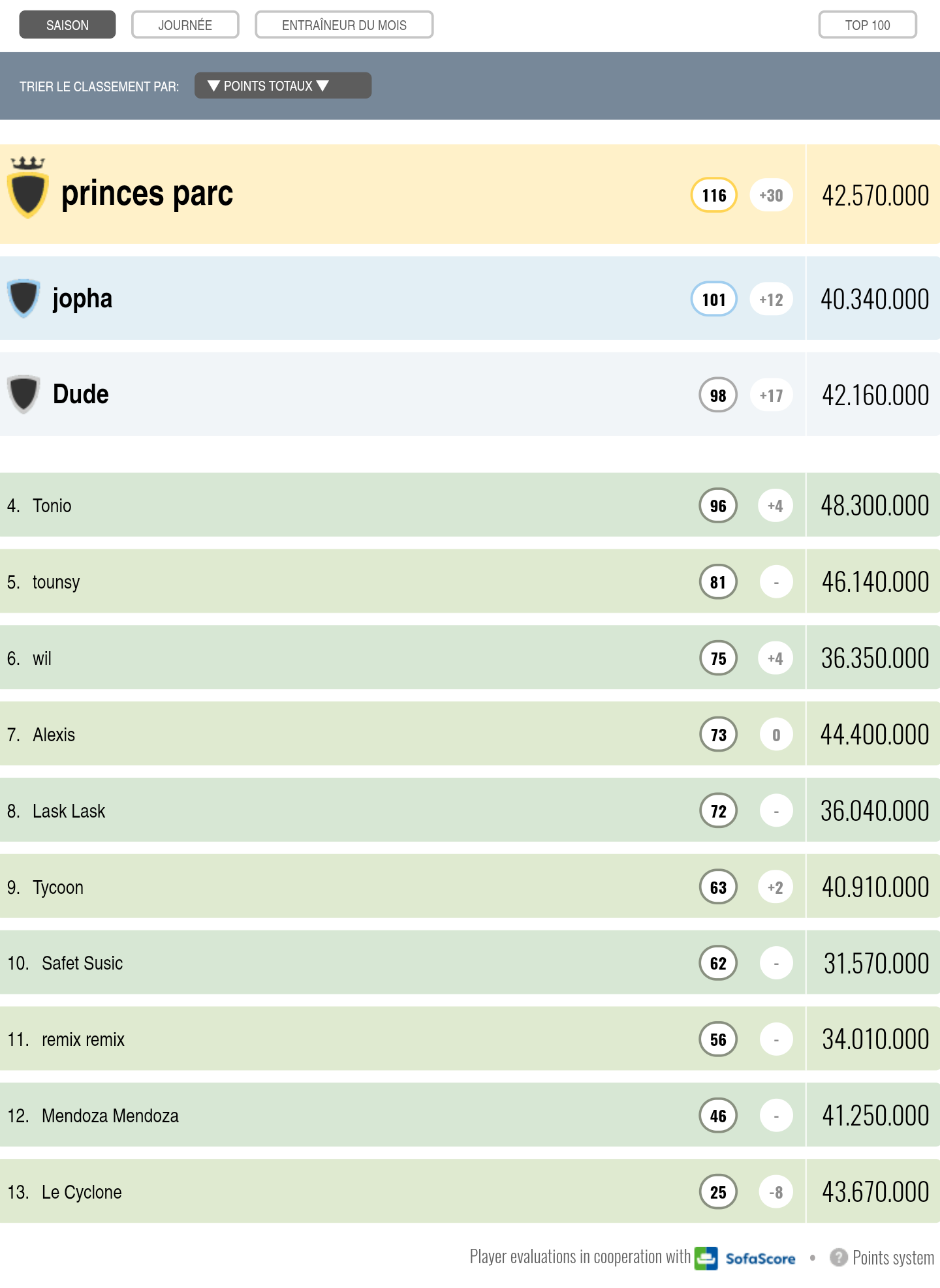Open Mendoza Mendoza's ranking row
The image size is (940, 1288).
[x=110, y=1116]
